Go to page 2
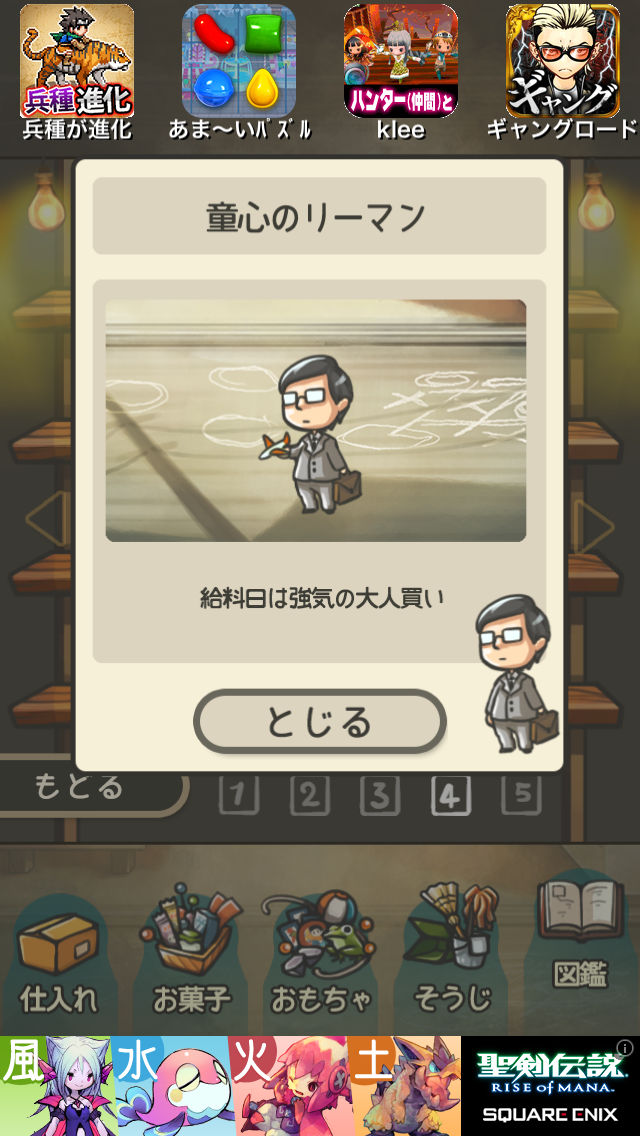Image resolution: width=640 pixels, height=1136 pixels. [309, 796]
